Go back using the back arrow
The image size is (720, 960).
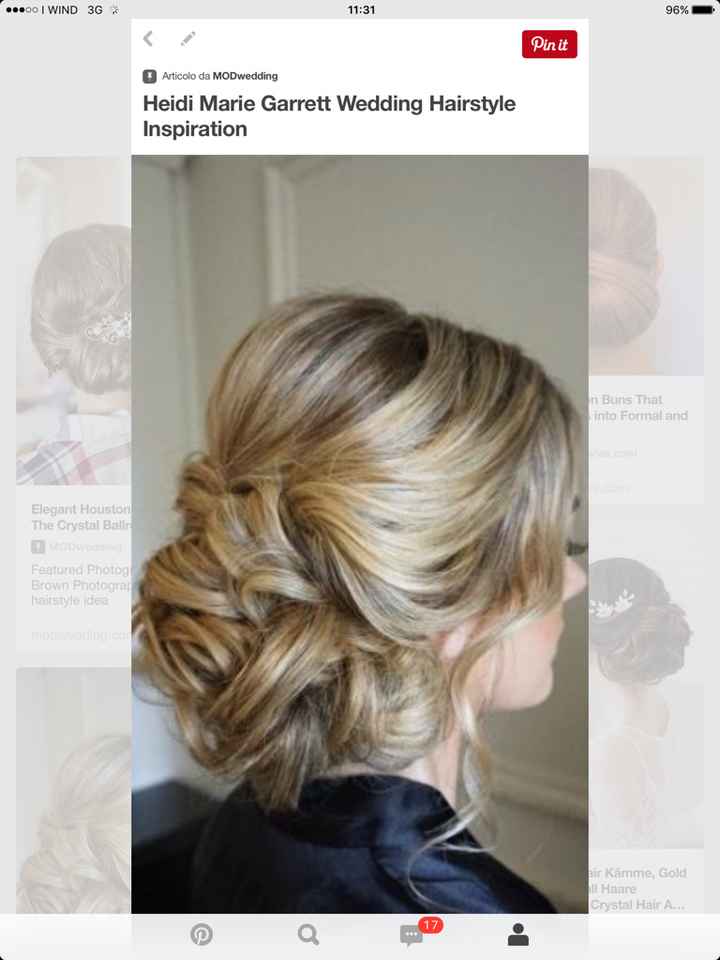148,39
